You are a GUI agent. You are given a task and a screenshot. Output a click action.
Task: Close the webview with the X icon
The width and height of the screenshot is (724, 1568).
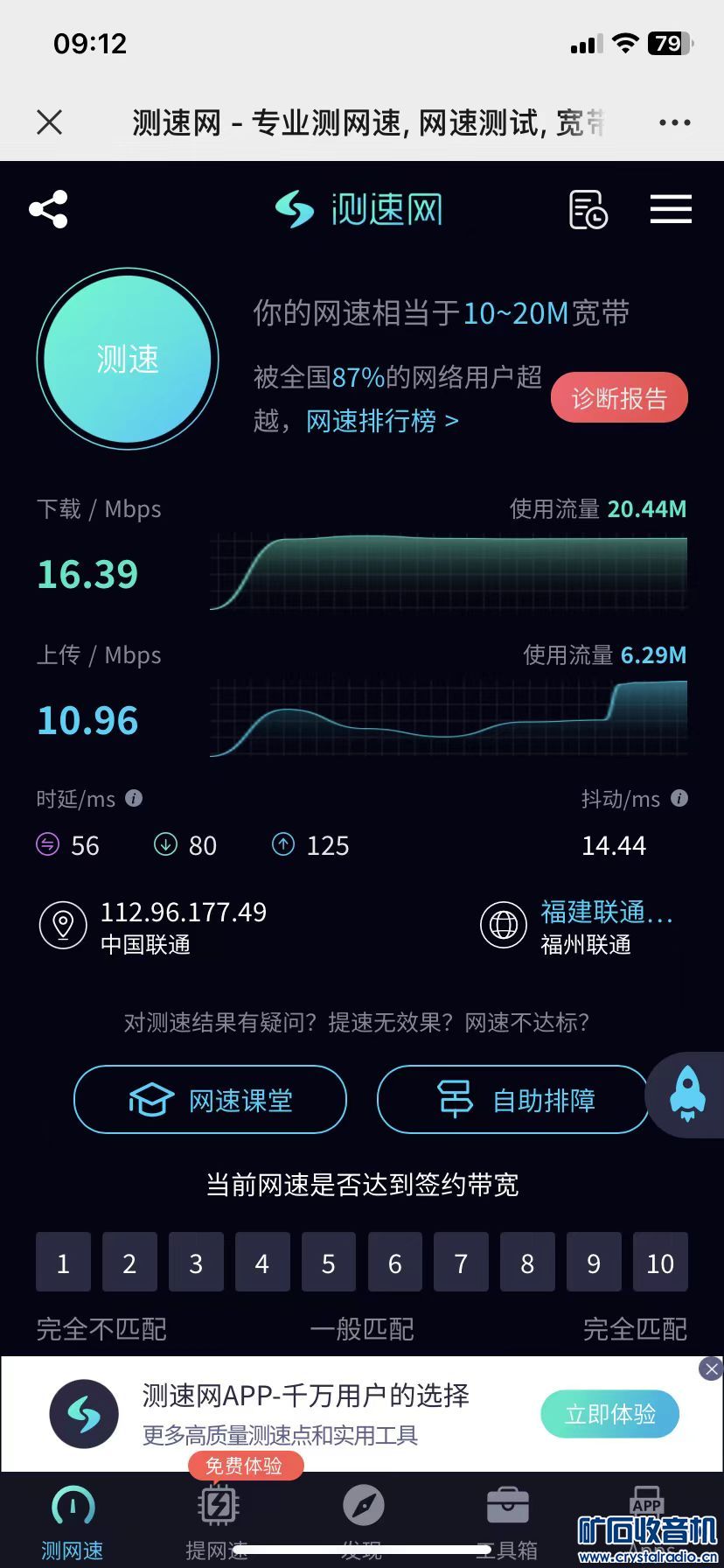click(x=50, y=122)
